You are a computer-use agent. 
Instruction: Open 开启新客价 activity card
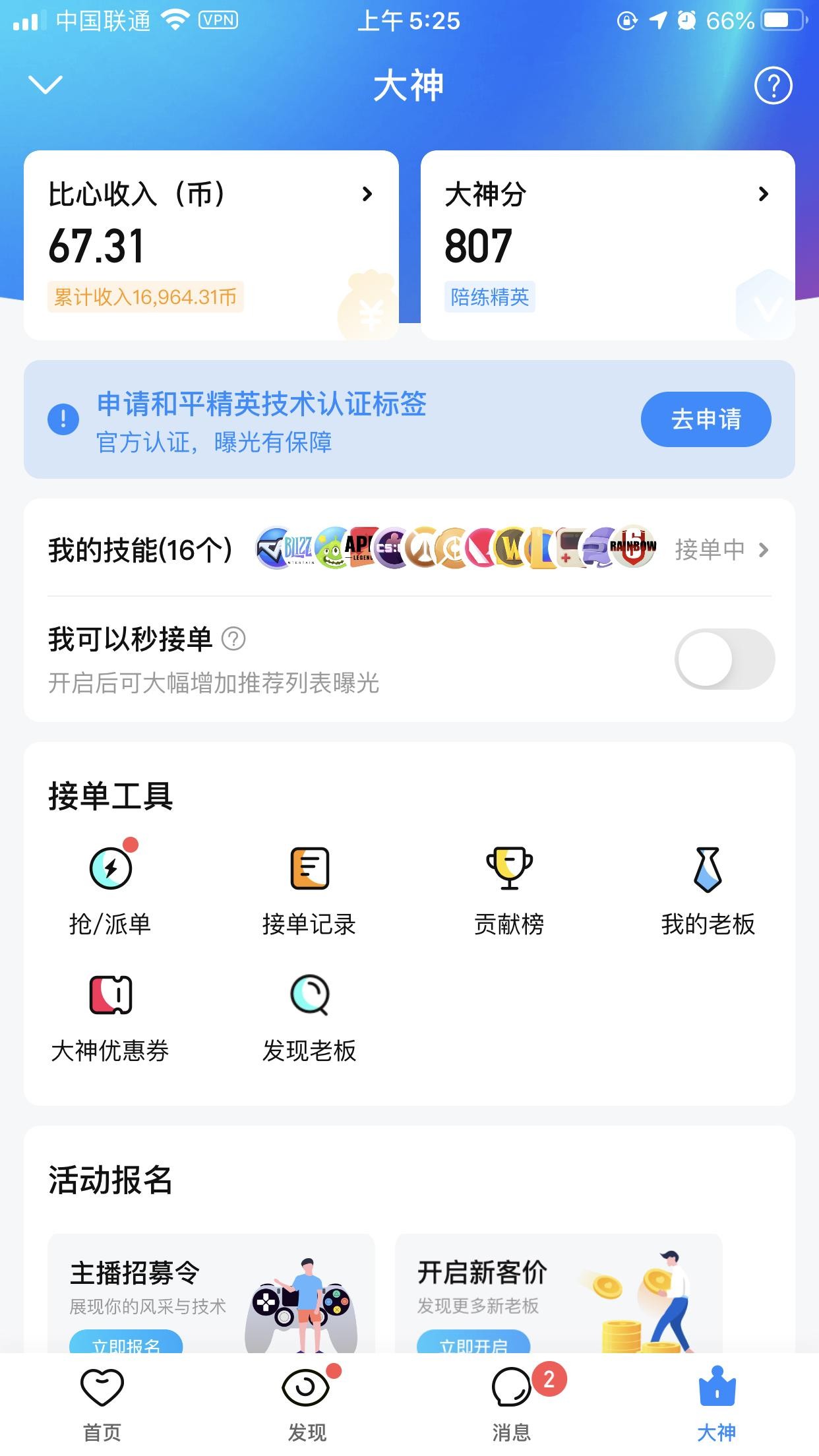coord(558,1292)
